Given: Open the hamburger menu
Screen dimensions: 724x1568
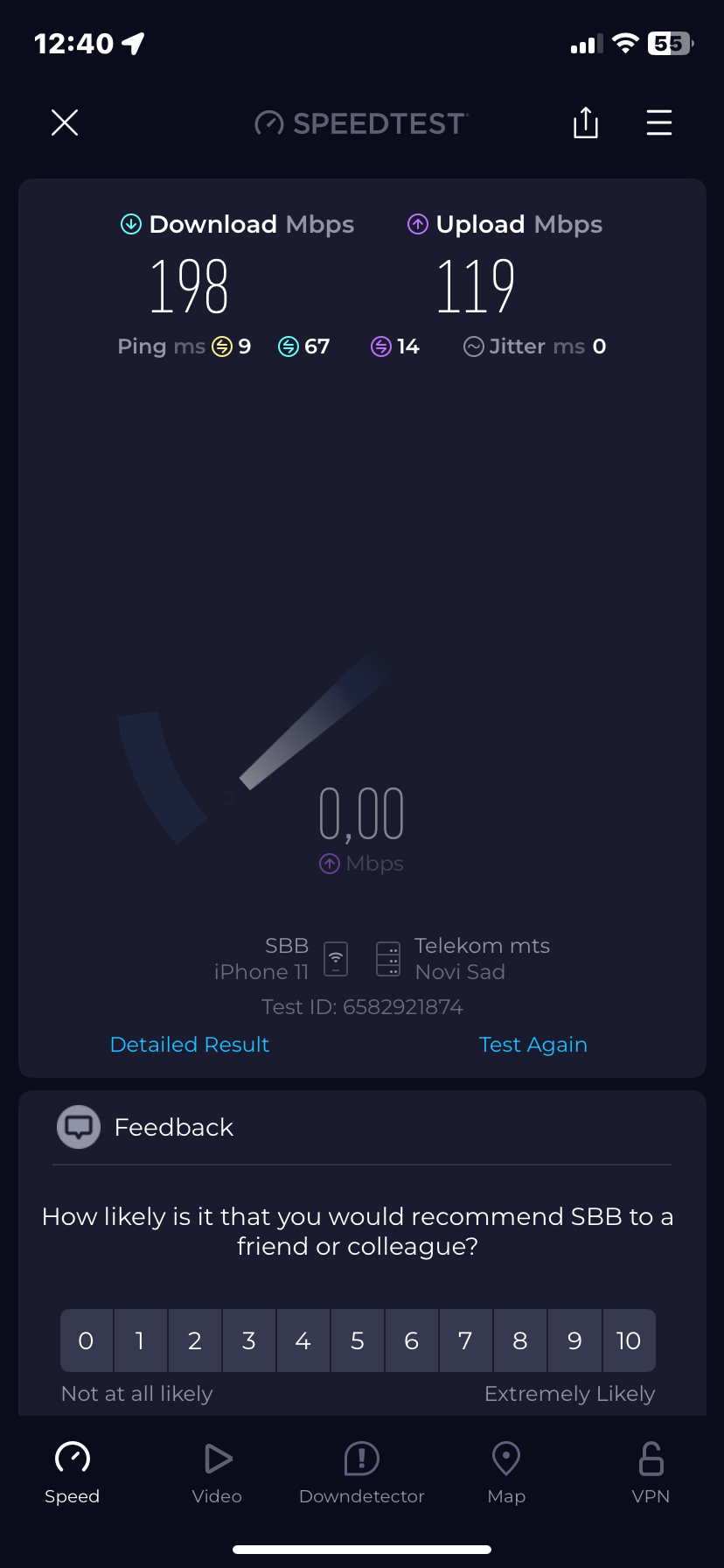Looking at the screenshot, I should (658, 122).
